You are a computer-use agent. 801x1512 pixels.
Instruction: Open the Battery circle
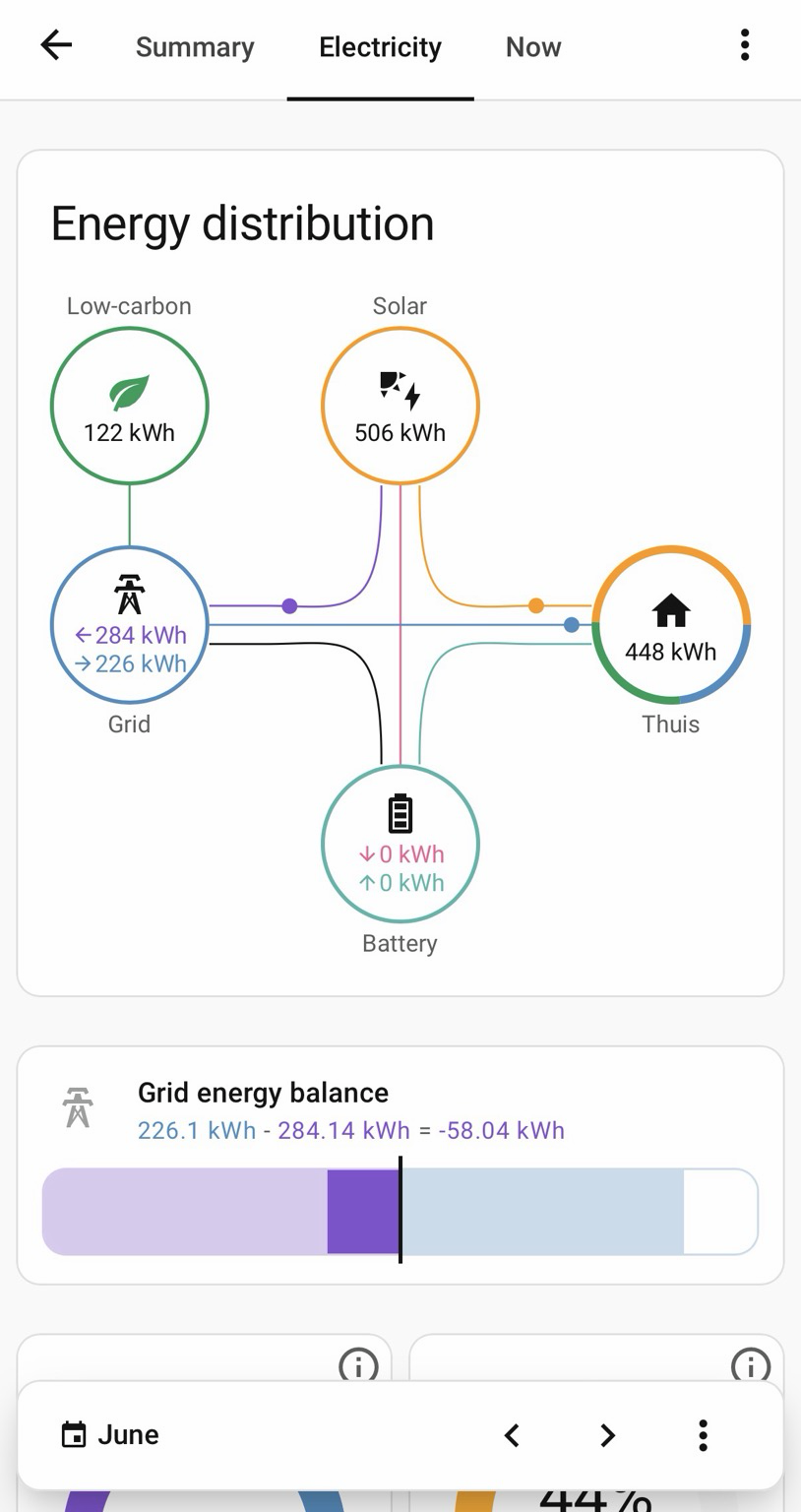(x=400, y=845)
